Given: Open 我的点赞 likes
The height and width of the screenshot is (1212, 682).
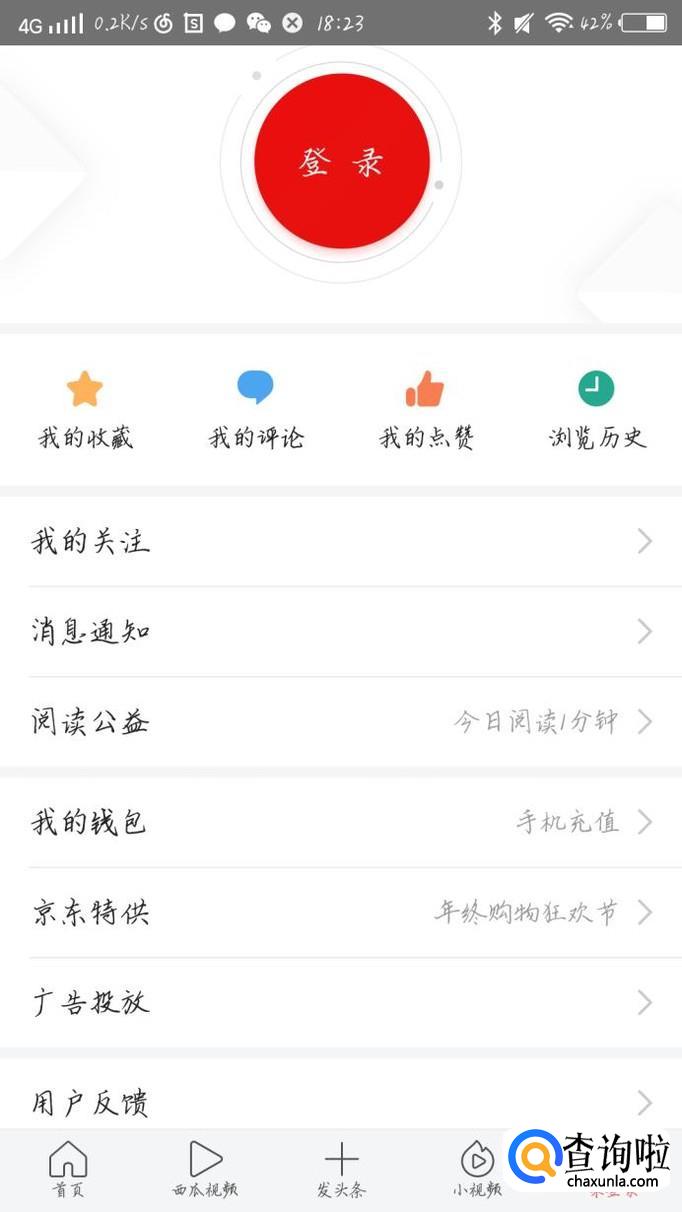Looking at the screenshot, I should 426,410.
